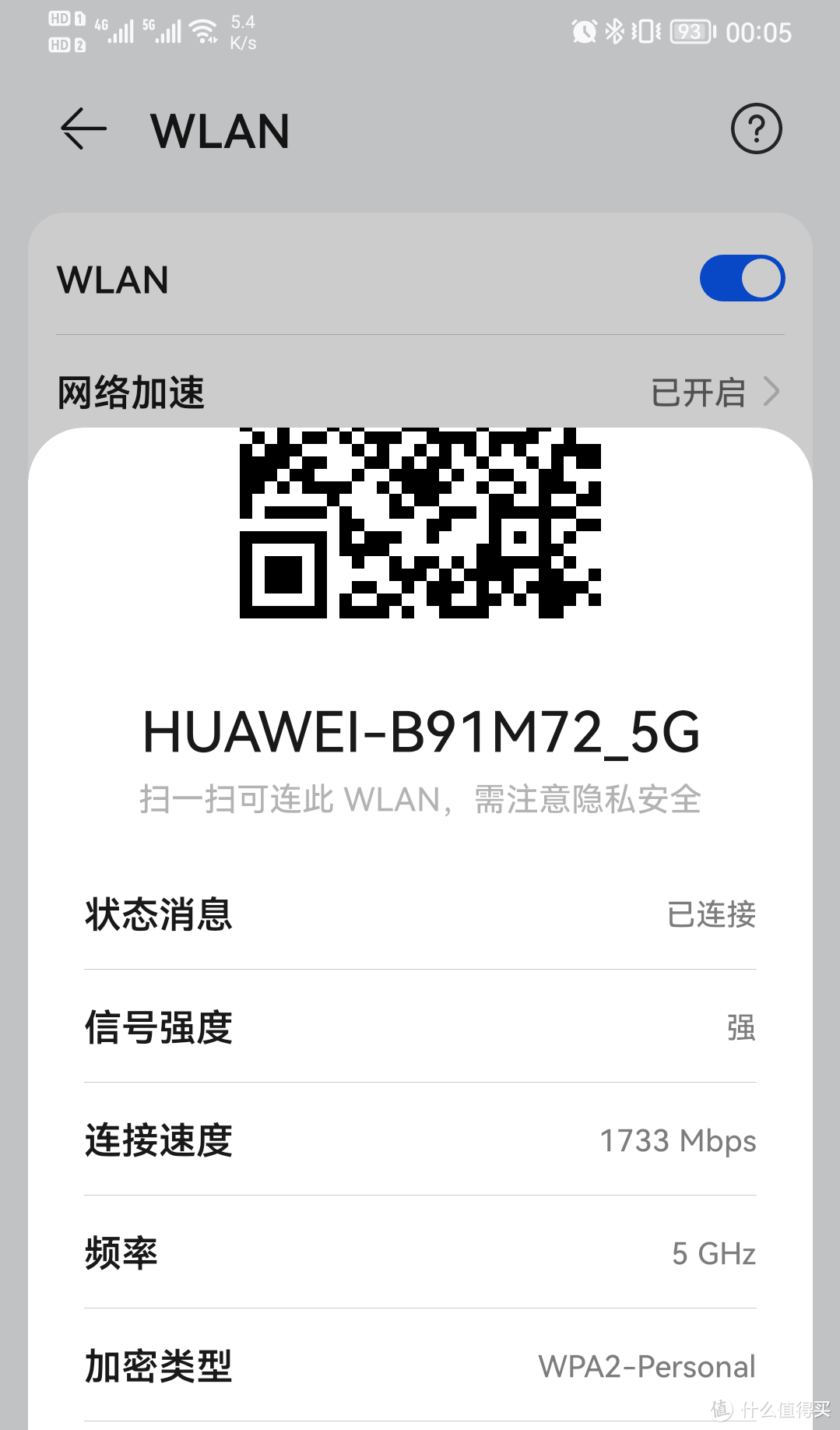This screenshot has width=840, height=1430.
Task: Select the 频率 row showing 5 GHz
Action: tap(420, 1253)
